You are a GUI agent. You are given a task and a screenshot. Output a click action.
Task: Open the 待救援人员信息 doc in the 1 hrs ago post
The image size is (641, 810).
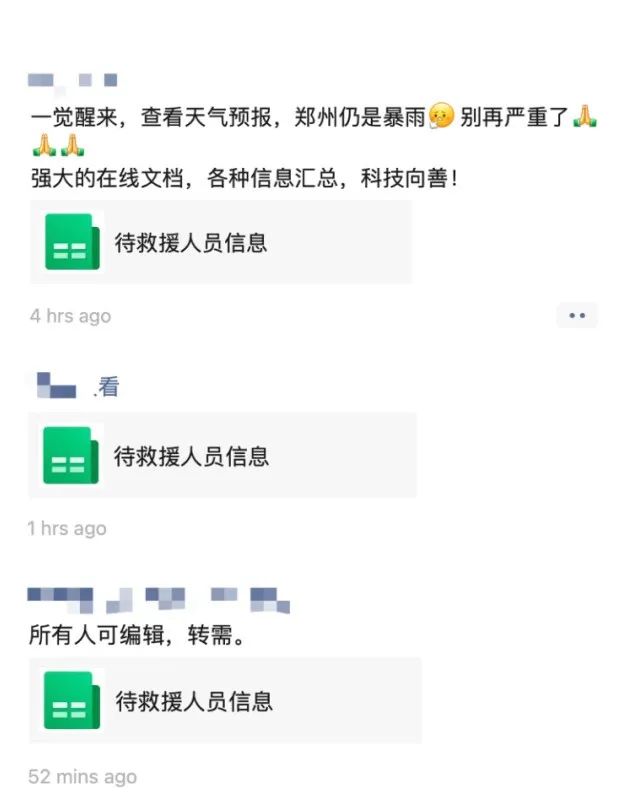[222, 456]
